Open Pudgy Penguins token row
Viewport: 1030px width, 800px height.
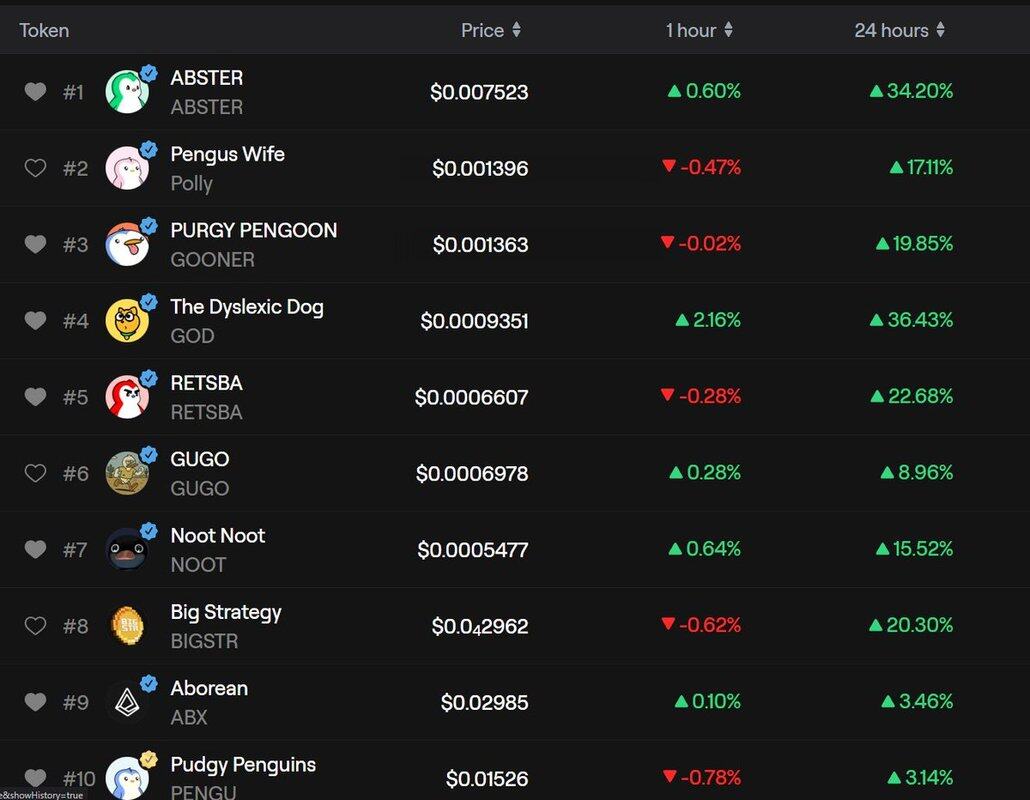click(243, 765)
